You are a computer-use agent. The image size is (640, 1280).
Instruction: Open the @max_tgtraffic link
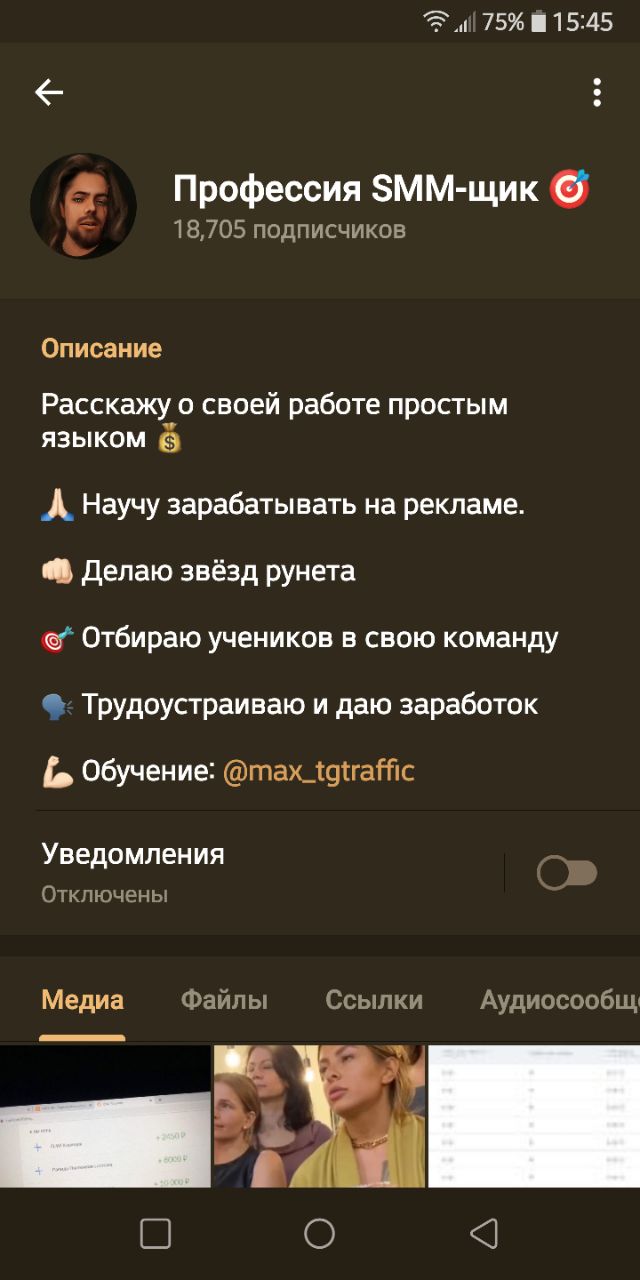pyautogui.click(x=318, y=771)
